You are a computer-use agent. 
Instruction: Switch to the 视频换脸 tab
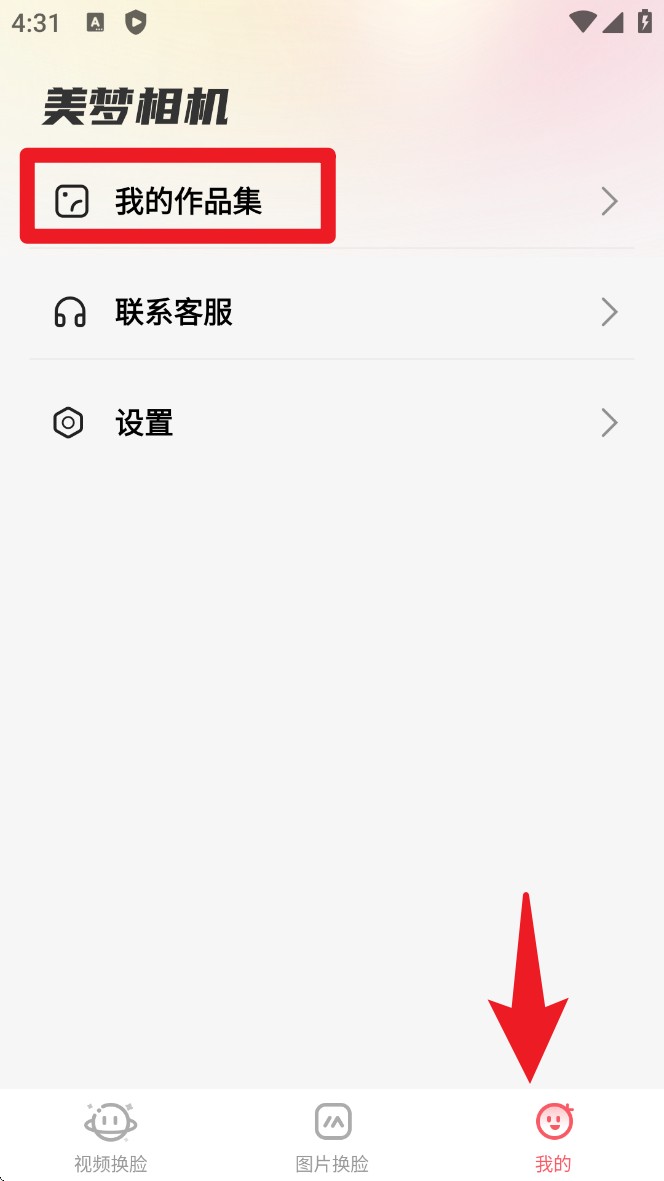point(110,1136)
